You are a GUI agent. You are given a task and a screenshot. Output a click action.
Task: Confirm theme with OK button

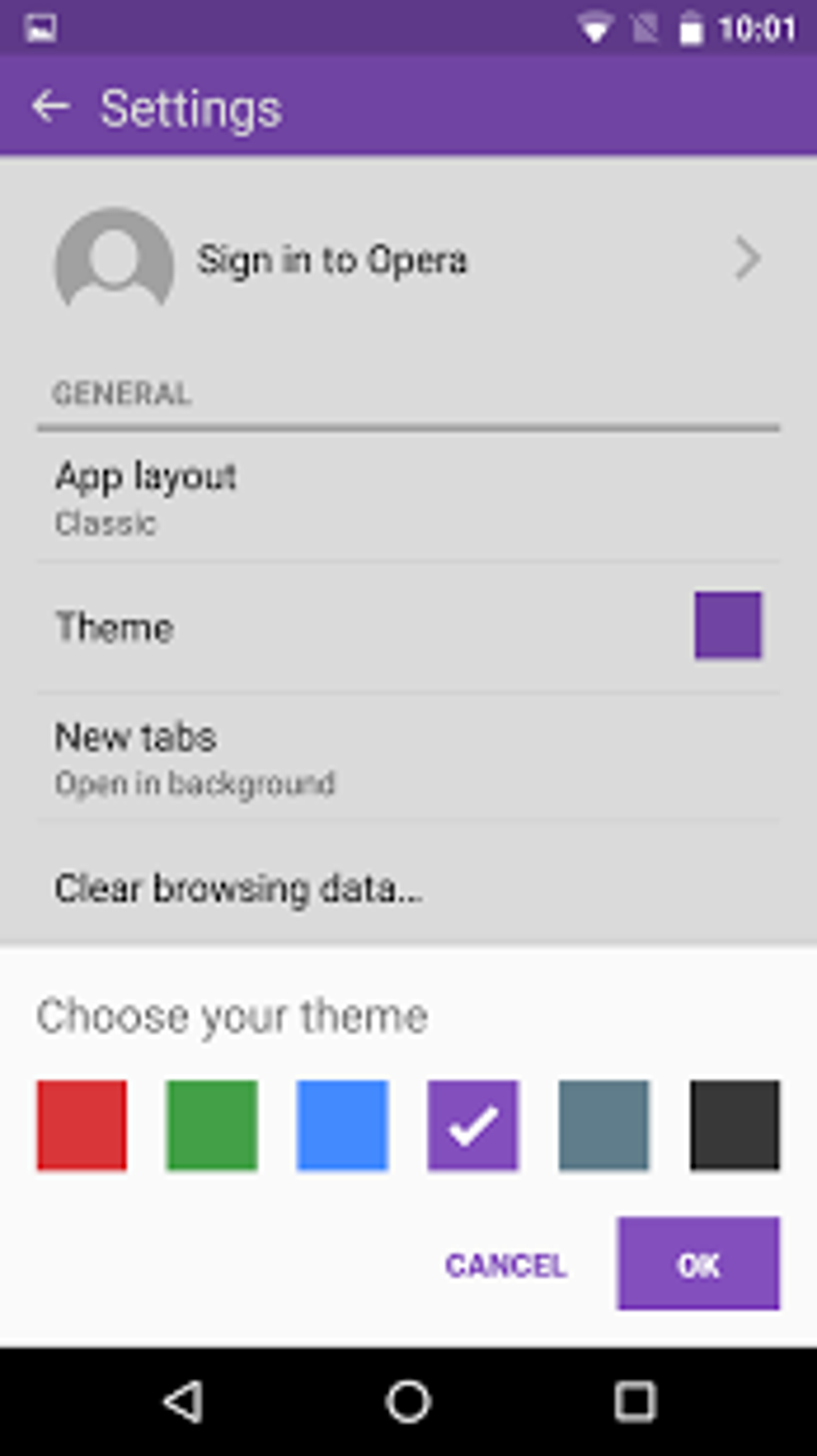(x=698, y=1264)
